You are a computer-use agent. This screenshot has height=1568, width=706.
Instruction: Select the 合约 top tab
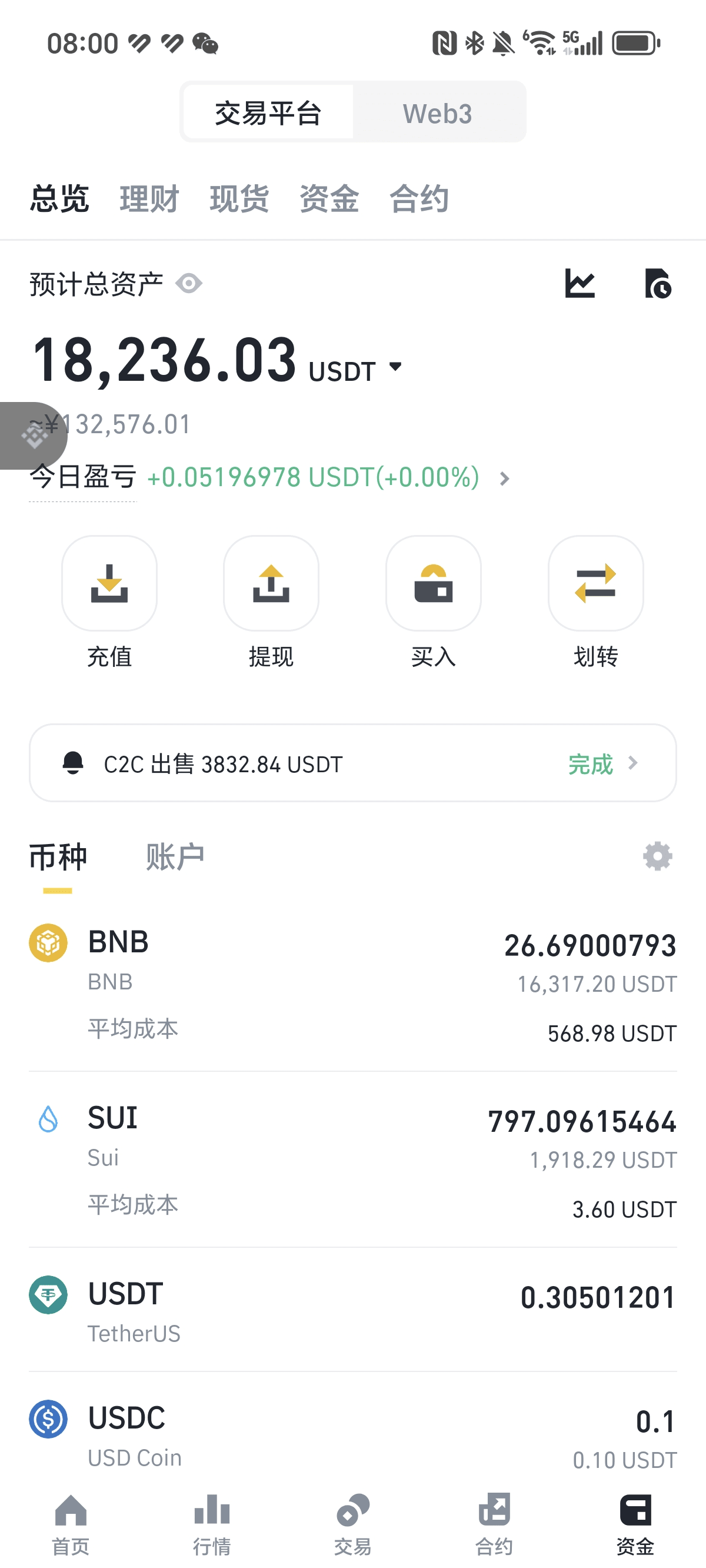(419, 198)
